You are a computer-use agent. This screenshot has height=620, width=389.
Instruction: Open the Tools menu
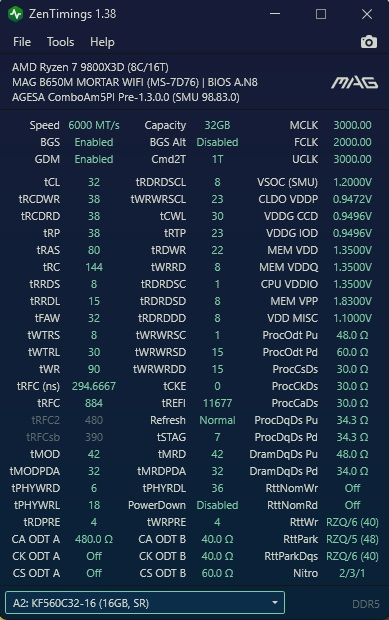pyautogui.click(x=60, y=42)
